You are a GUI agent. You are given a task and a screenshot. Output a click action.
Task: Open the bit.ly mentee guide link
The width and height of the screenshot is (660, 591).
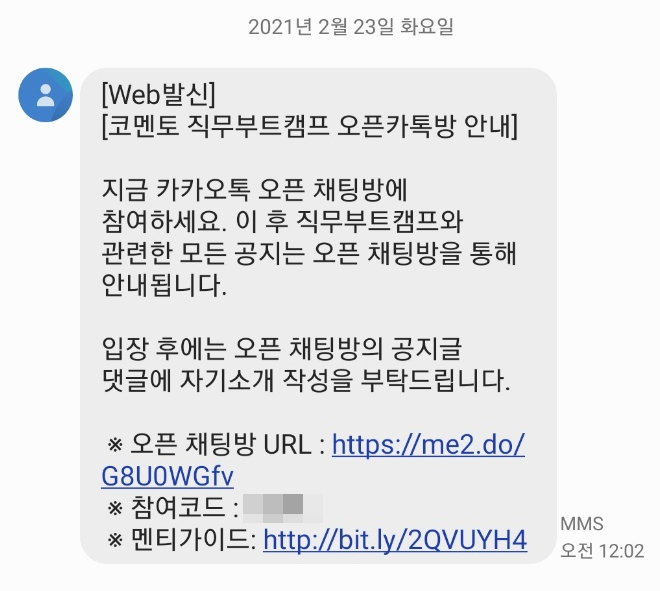tap(394, 540)
